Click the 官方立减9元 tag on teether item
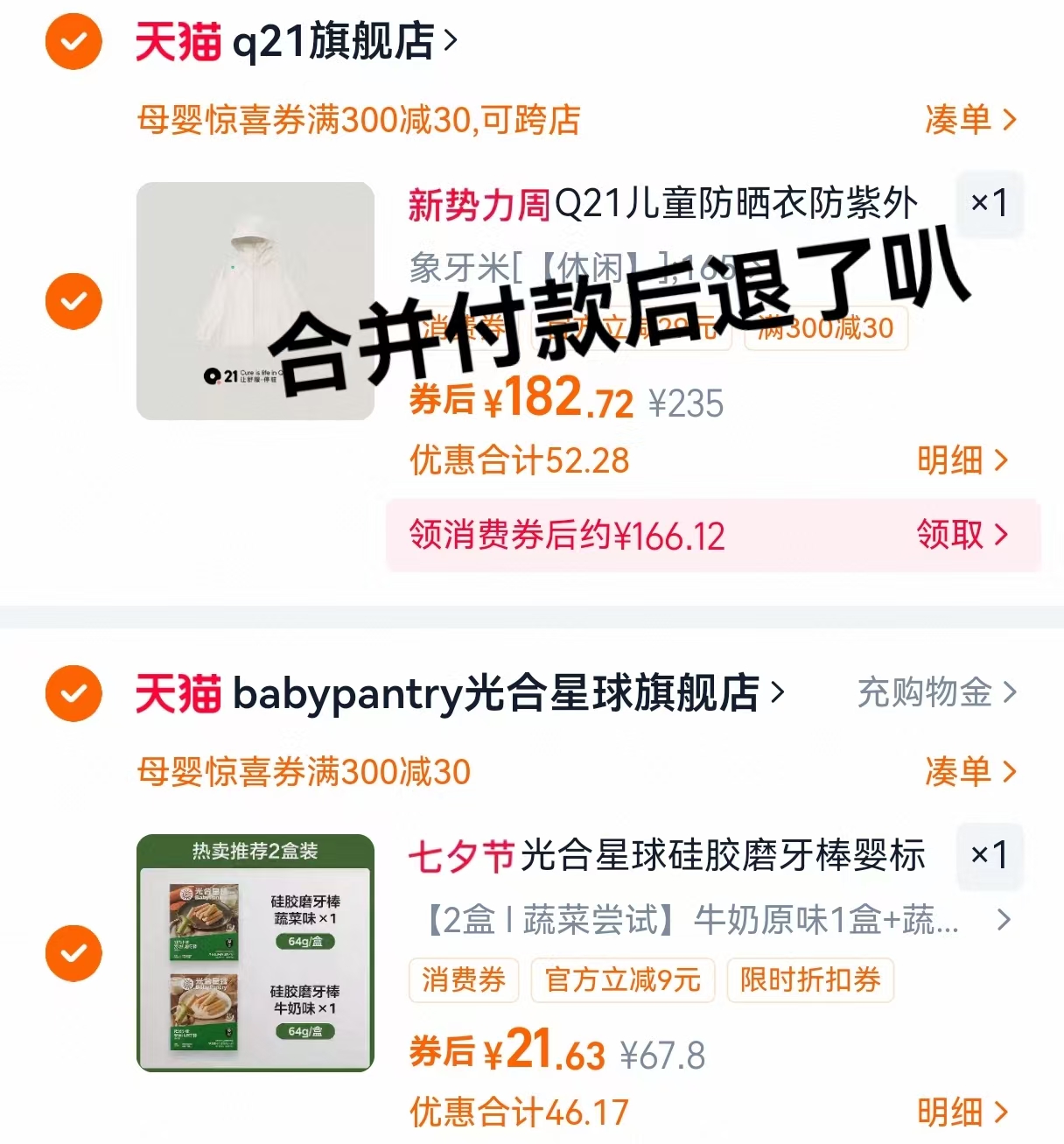The height and width of the screenshot is (1144, 1064). tap(622, 981)
